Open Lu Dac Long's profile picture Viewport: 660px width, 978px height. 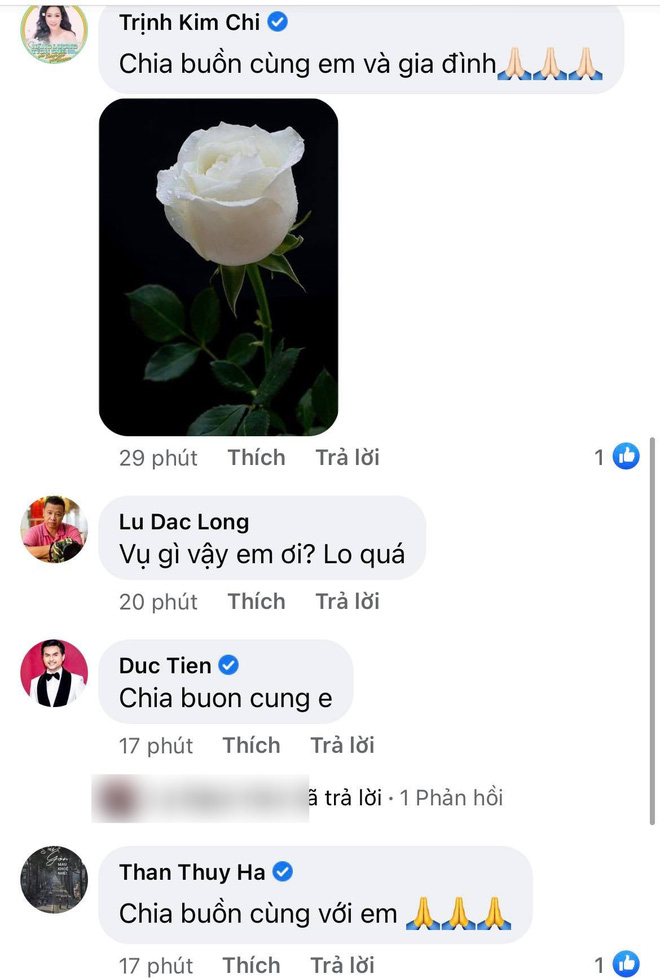(x=53, y=528)
